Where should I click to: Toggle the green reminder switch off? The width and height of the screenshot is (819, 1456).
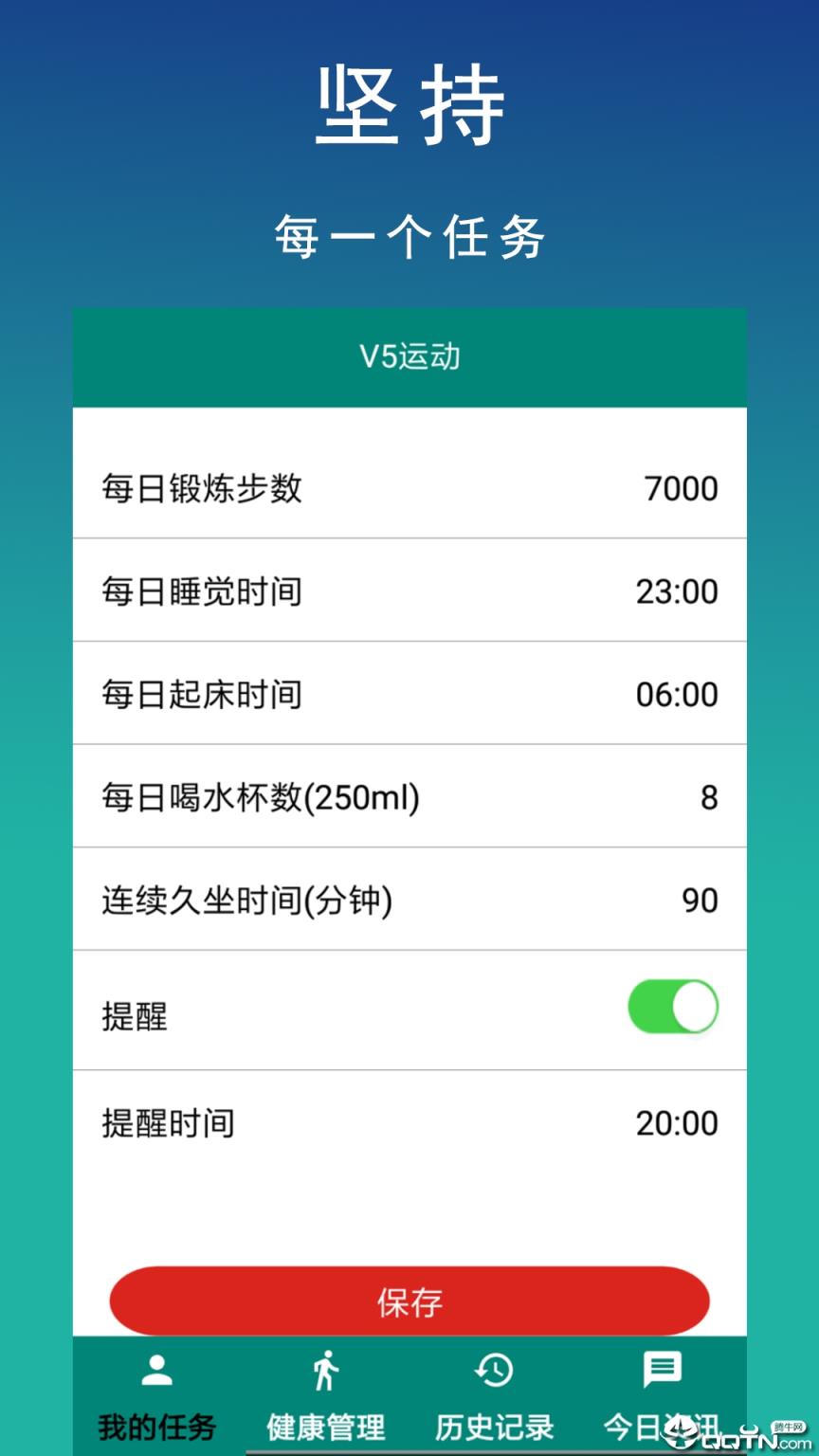[x=673, y=1007]
